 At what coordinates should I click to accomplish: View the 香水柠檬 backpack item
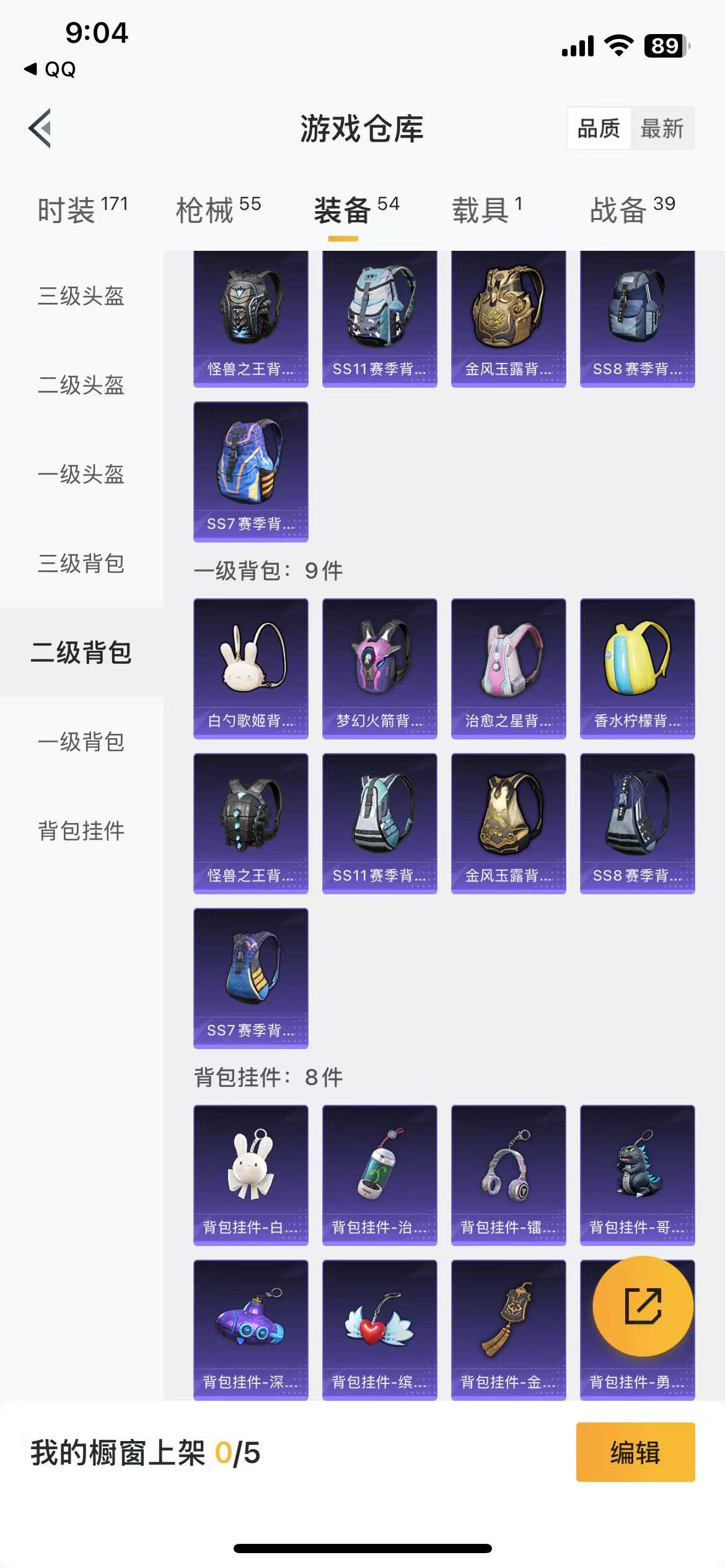click(638, 668)
